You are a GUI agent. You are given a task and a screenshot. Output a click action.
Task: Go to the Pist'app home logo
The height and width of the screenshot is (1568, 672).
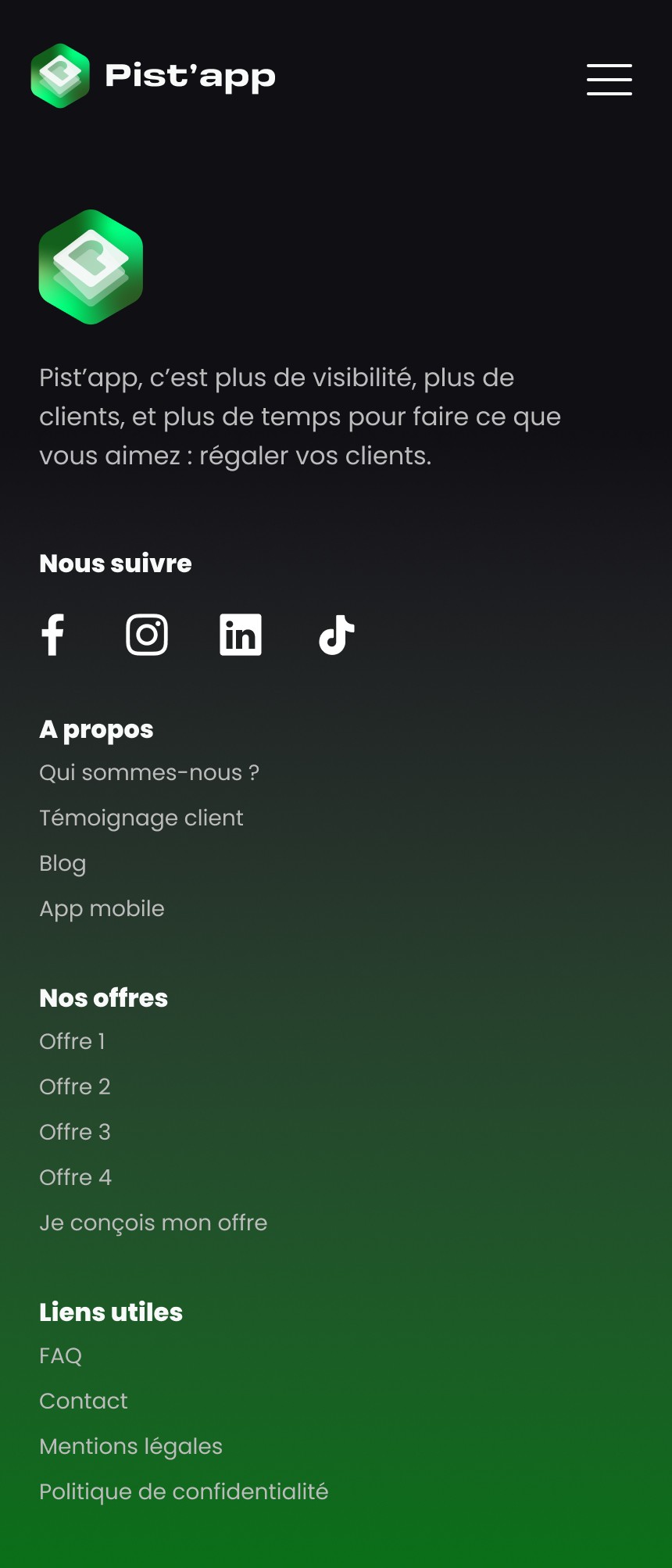(x=153, y=76)
